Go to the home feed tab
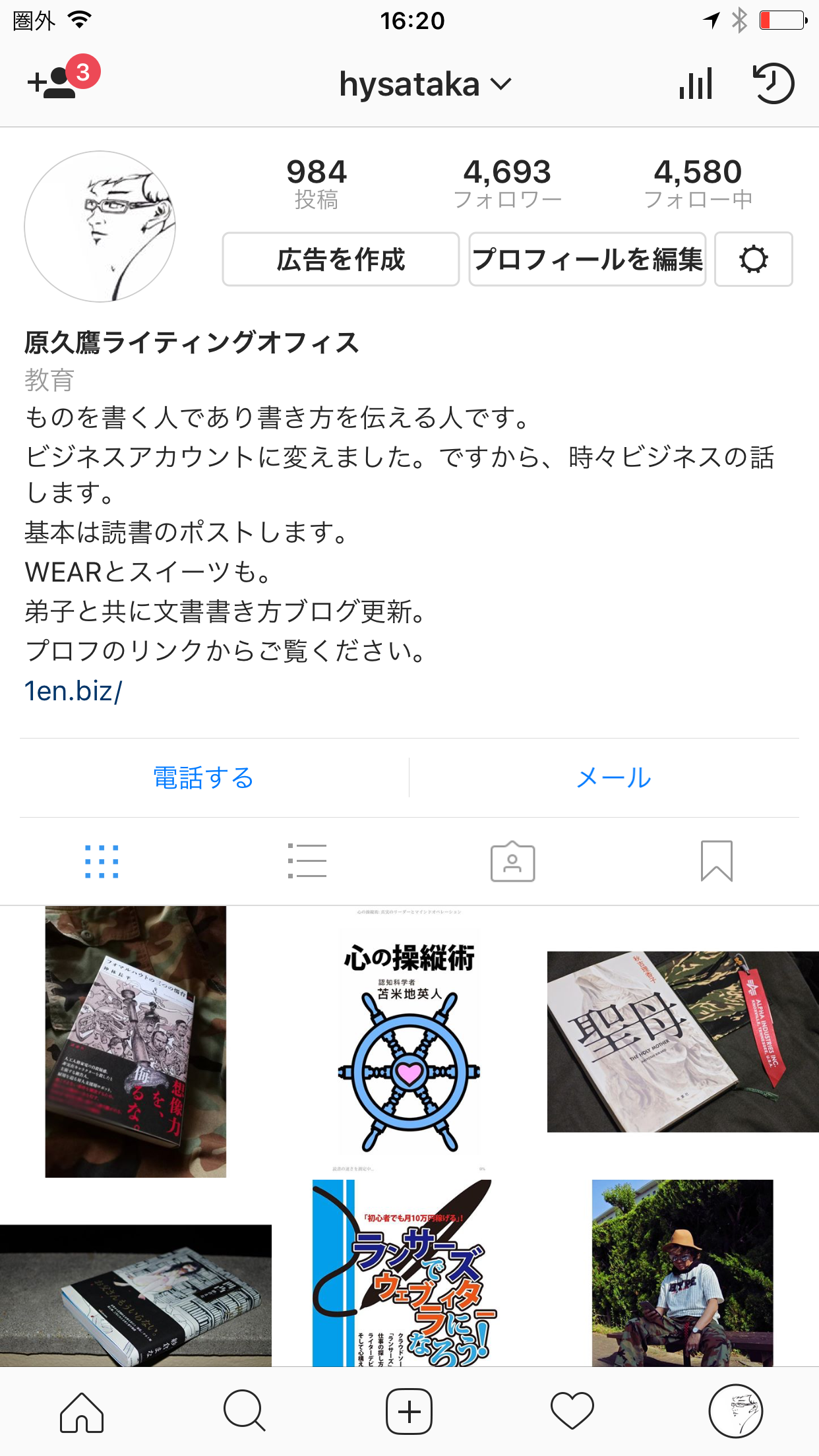 coord(82,1412)
